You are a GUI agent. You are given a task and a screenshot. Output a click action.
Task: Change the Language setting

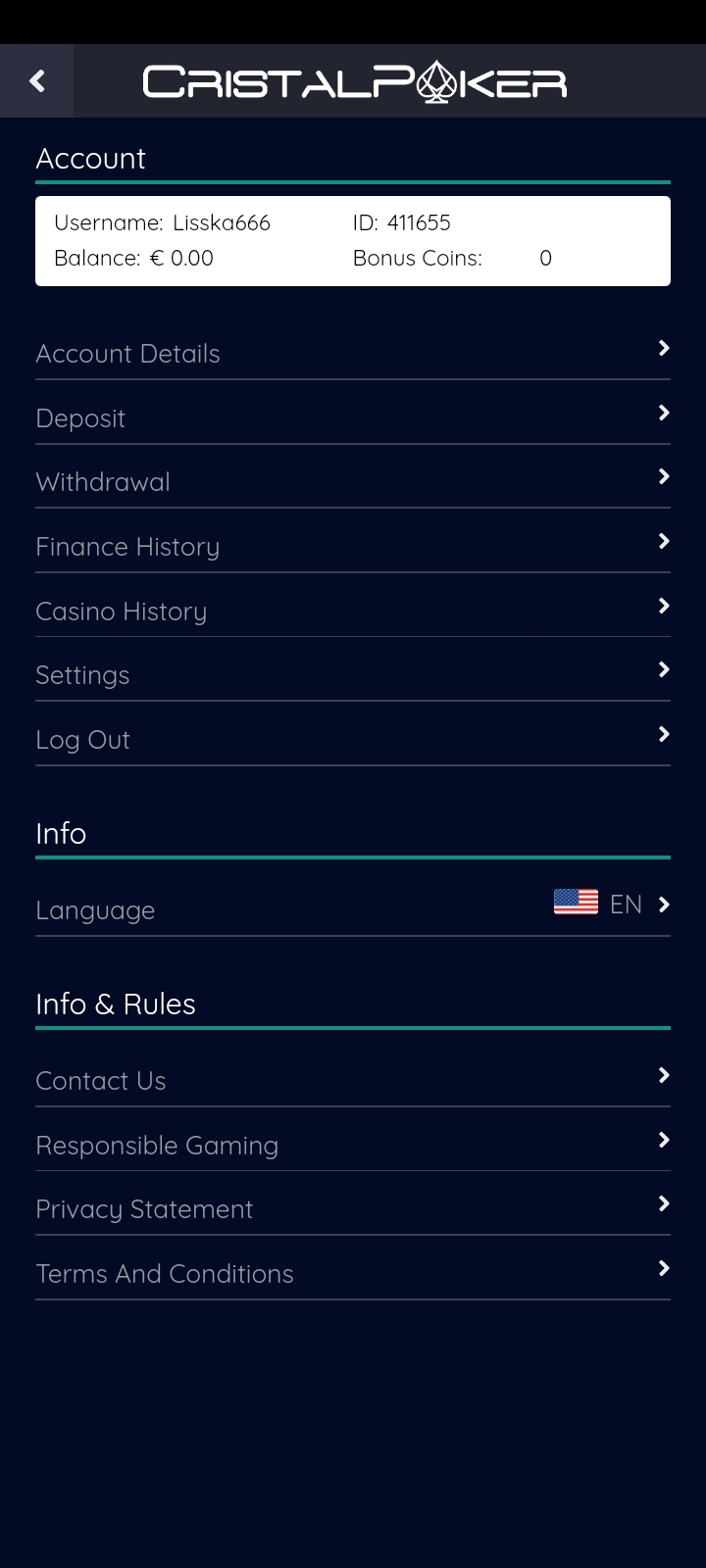click(352, 908)
